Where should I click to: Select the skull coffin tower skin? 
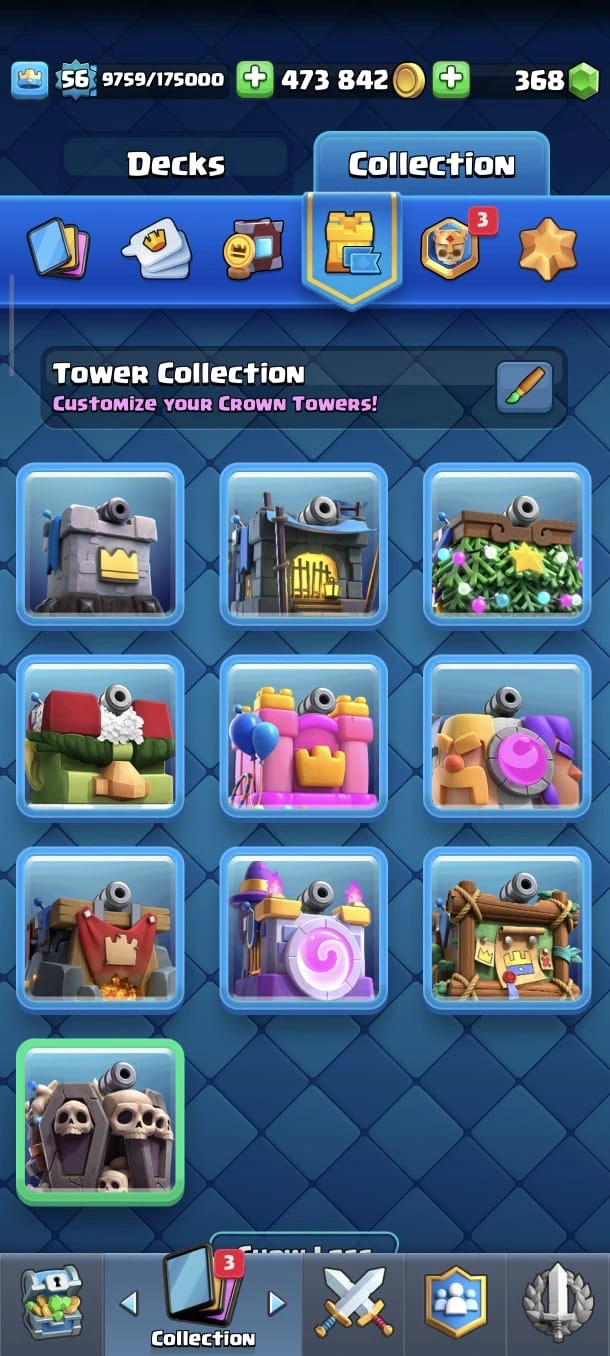pos(100,1121)
